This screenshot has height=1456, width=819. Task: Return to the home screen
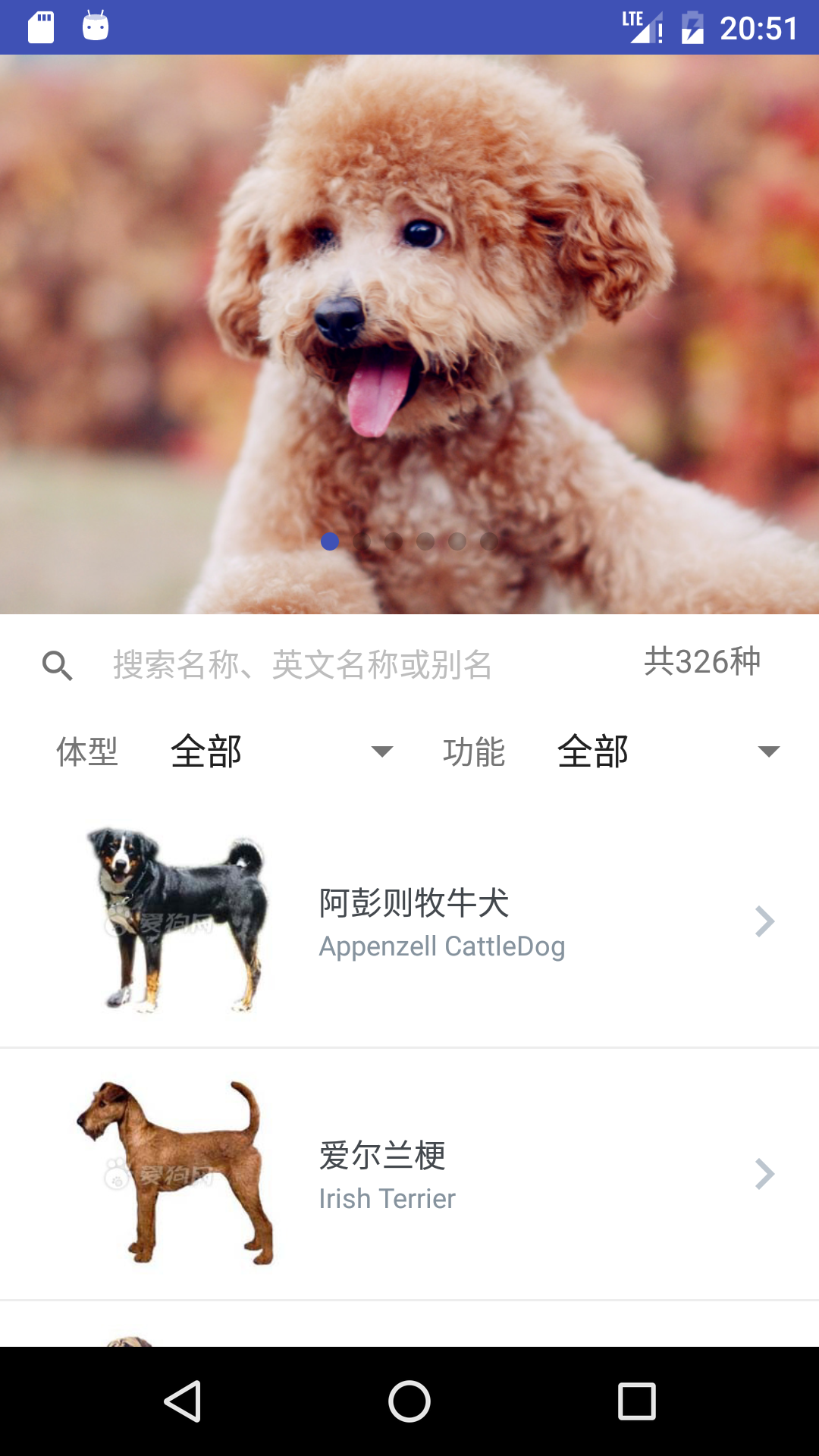[x=409, y=1401]
